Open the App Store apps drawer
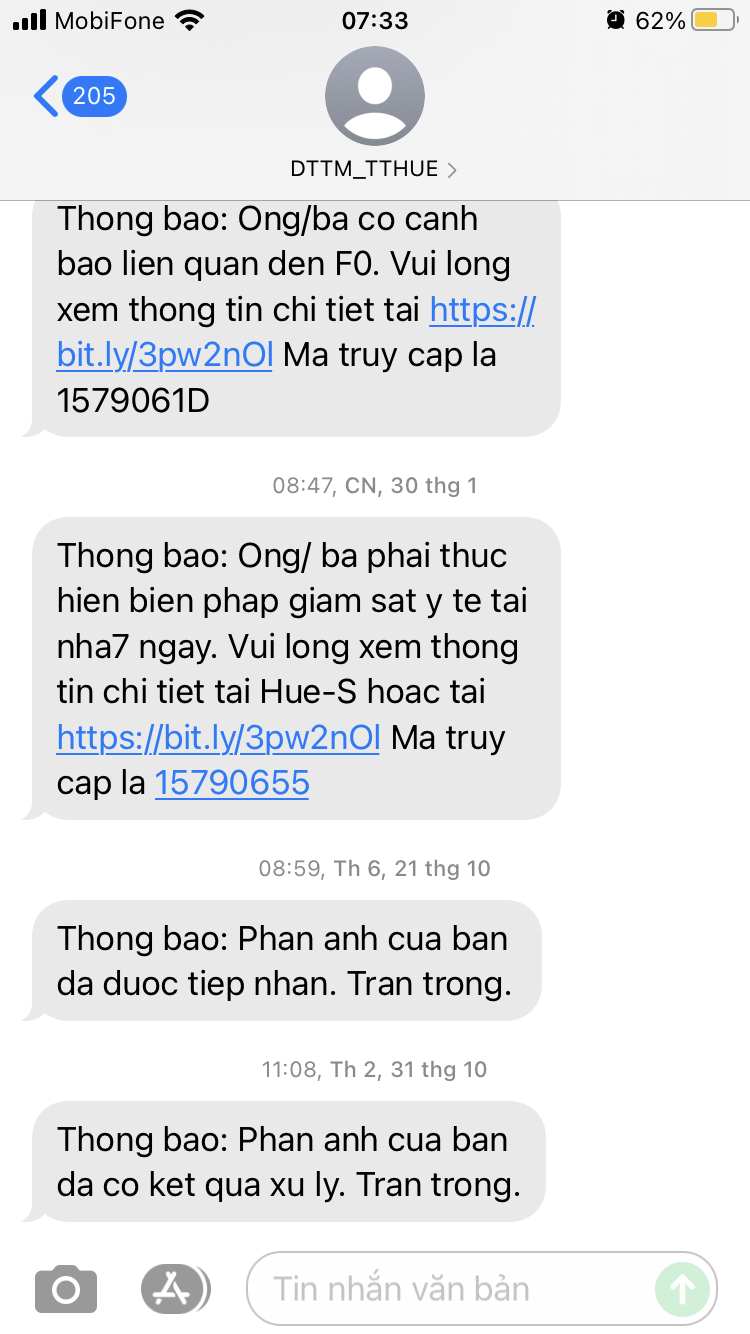Screen dimensions: 750x1334 pyautogui.click(x=174, y=1289)
